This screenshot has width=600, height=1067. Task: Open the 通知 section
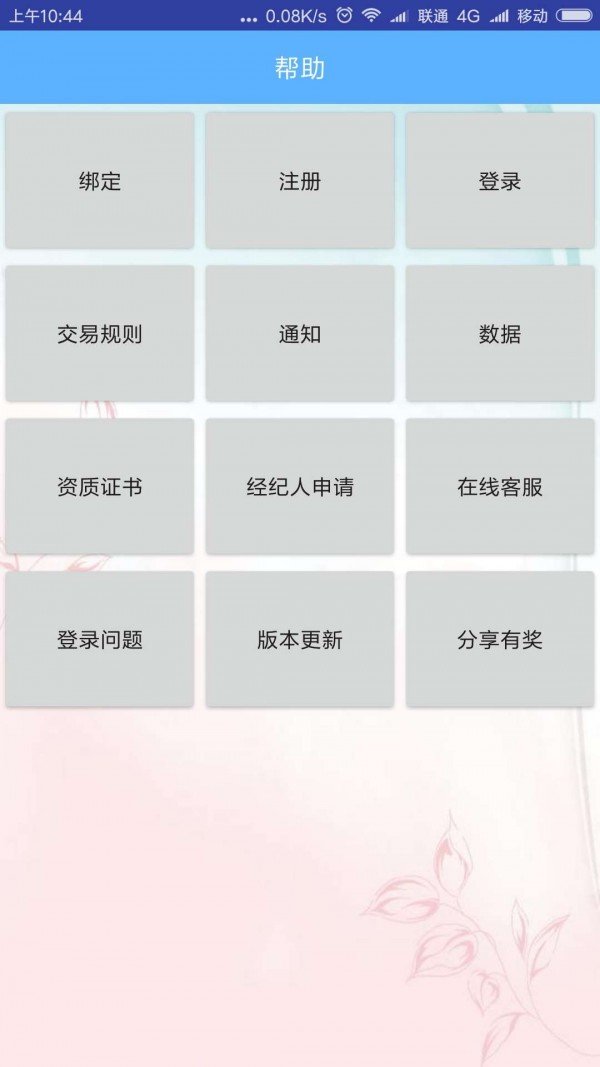300,334
